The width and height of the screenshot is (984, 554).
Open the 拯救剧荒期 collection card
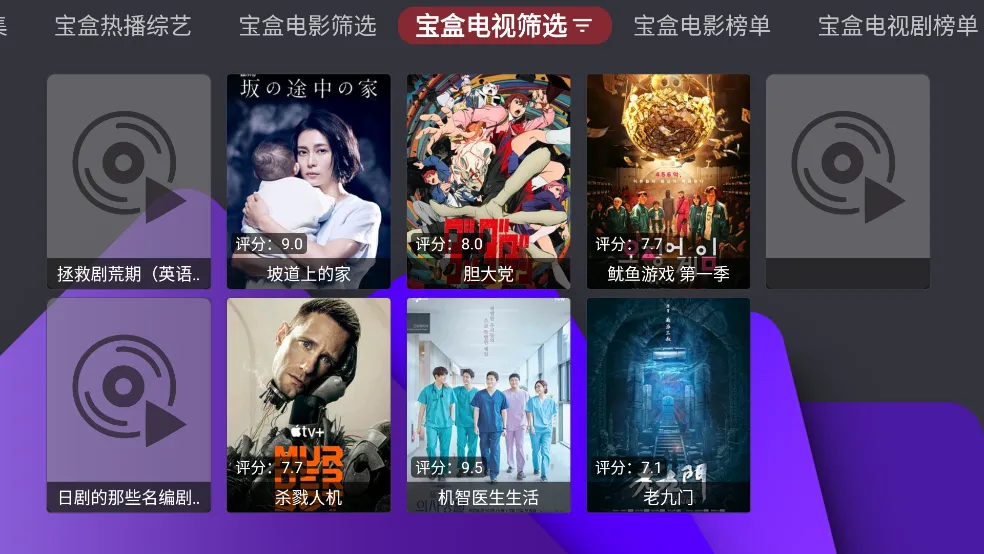[129, 181]
